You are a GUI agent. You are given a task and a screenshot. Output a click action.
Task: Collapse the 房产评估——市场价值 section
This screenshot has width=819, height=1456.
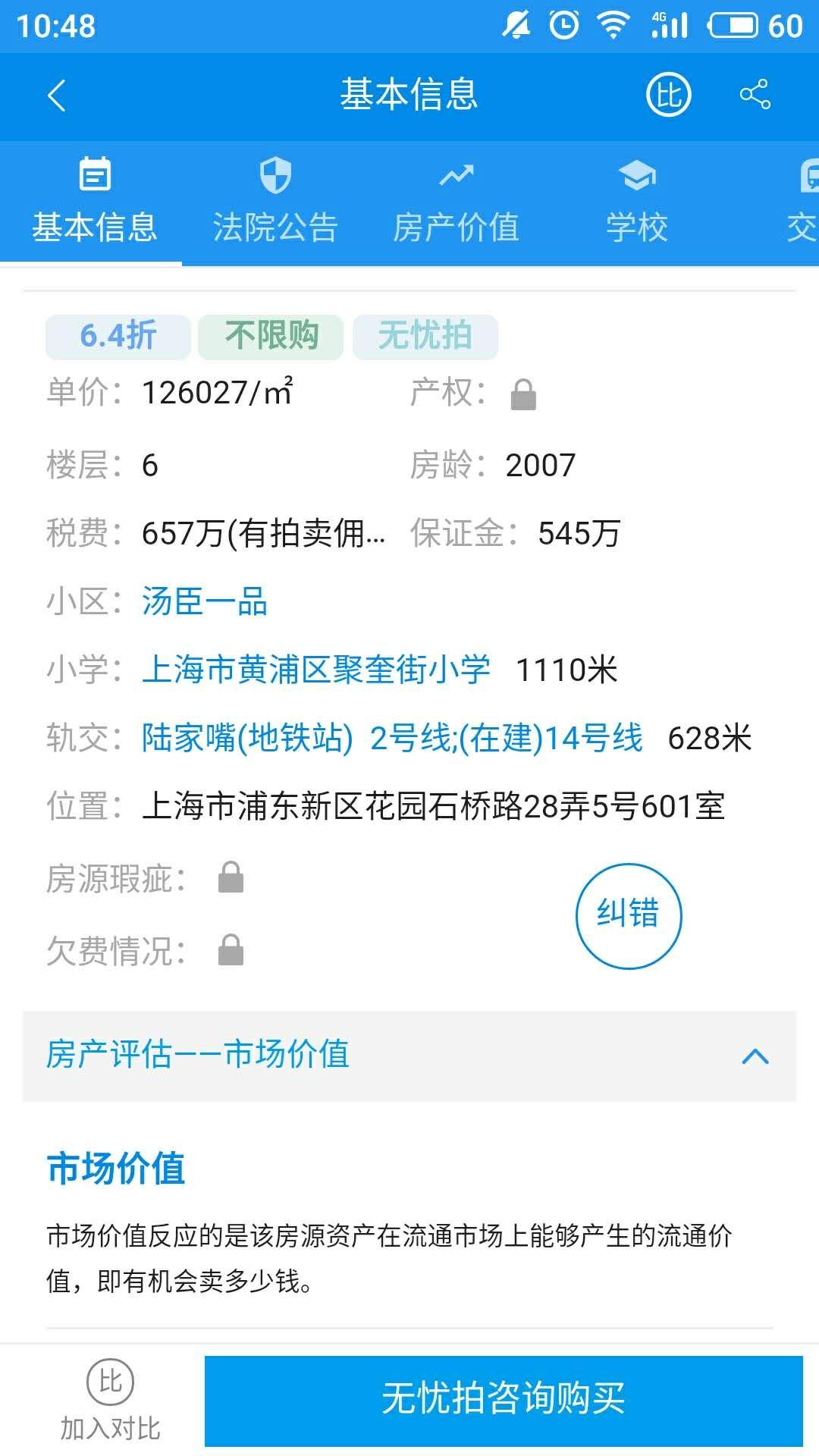[753, 1055]
